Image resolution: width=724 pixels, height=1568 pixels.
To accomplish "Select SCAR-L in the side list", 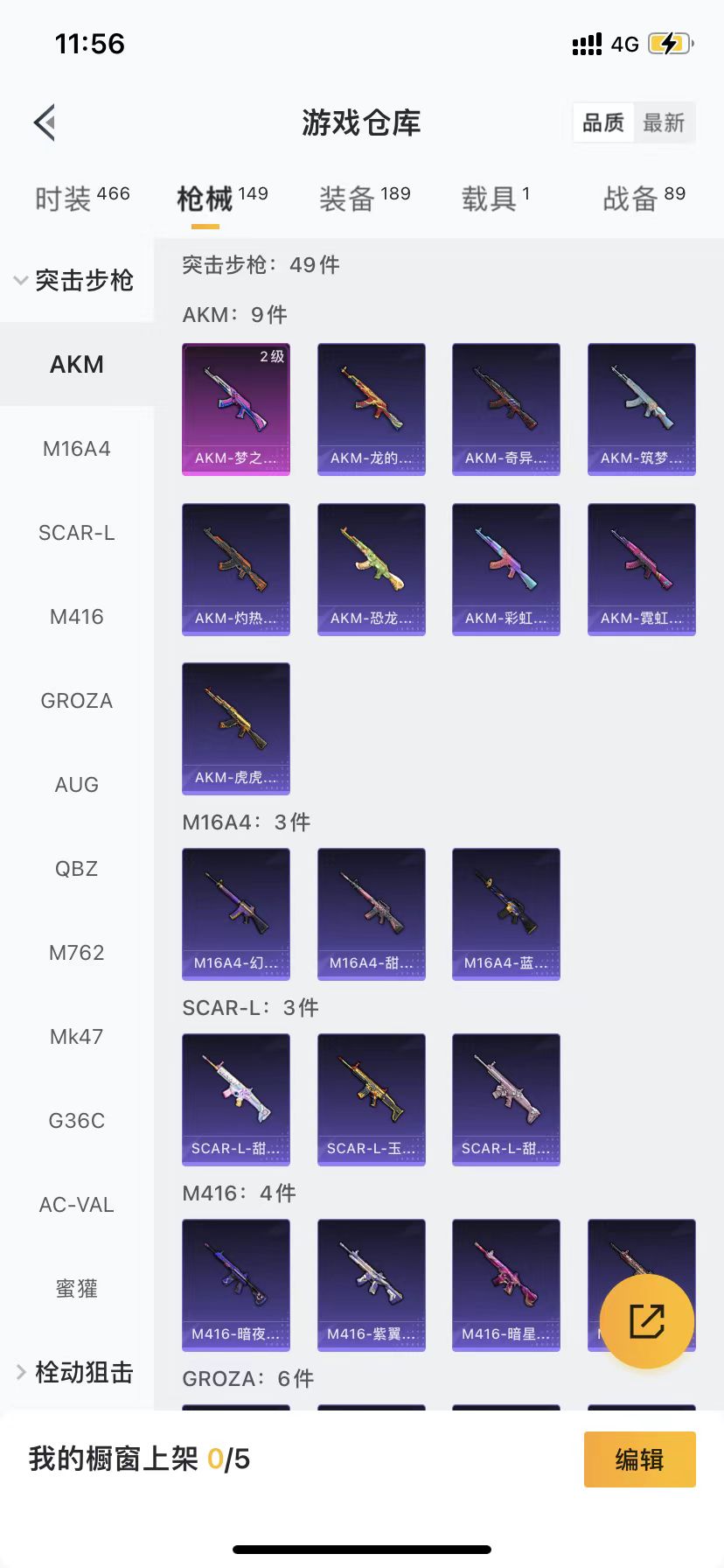I will pos(77,533).
